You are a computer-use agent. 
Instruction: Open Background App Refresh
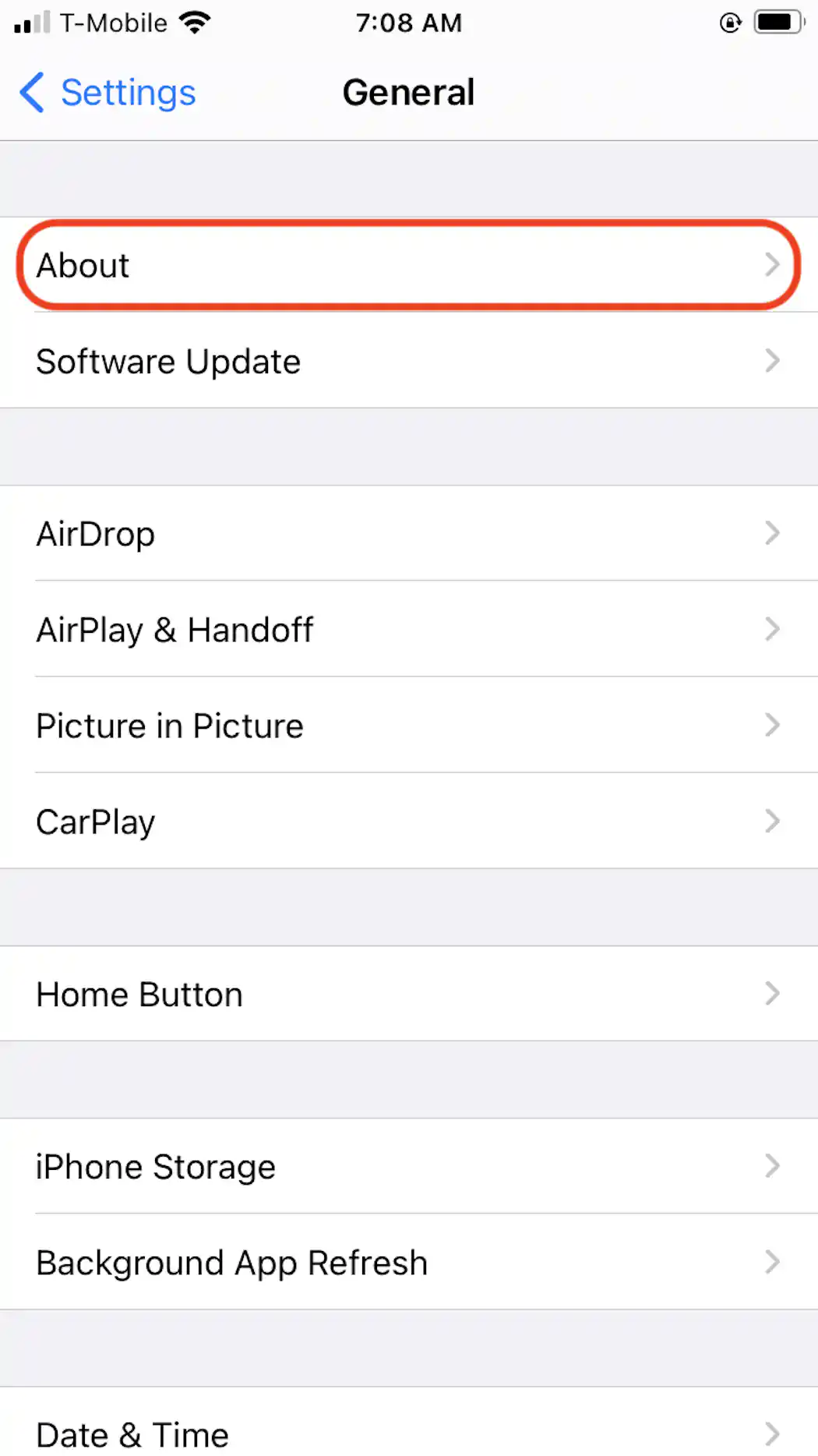(x=409, y=1262)
